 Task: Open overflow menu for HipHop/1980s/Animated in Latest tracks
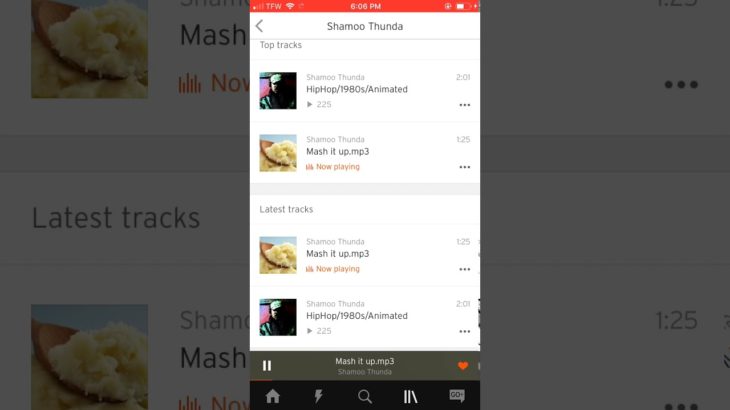pos(464,331)
